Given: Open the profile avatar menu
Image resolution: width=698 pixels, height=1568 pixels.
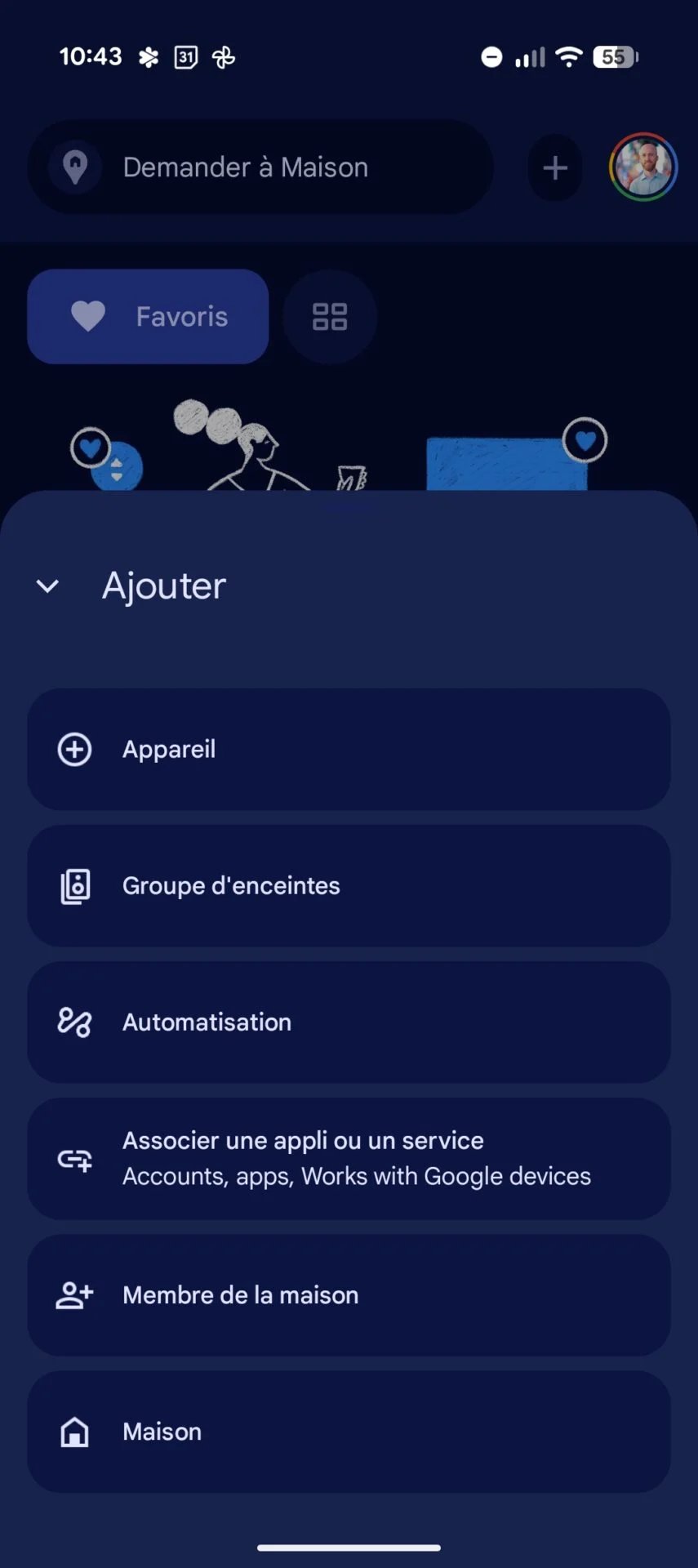Looking at the screenshot, I should (643, 167).
